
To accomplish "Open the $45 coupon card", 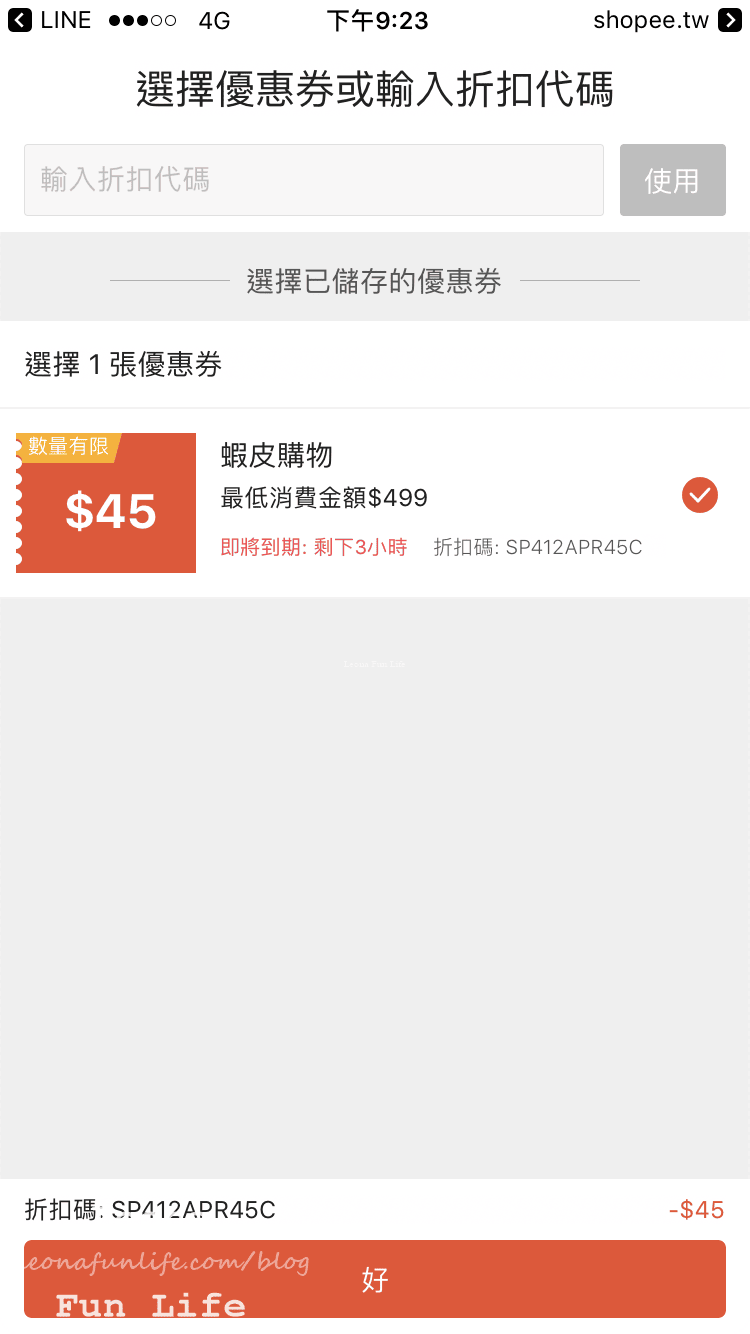I will click(106, 503).
